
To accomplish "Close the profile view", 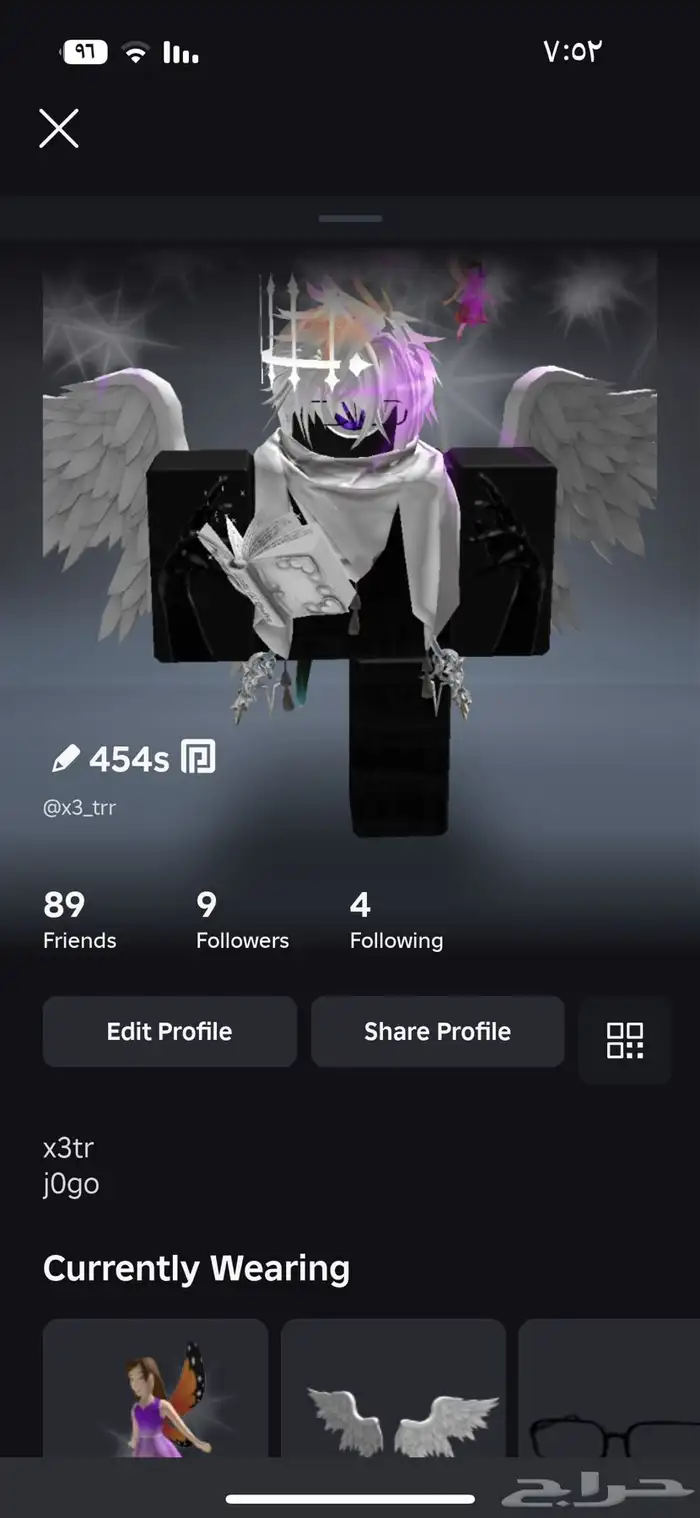I will click(59, 129).
